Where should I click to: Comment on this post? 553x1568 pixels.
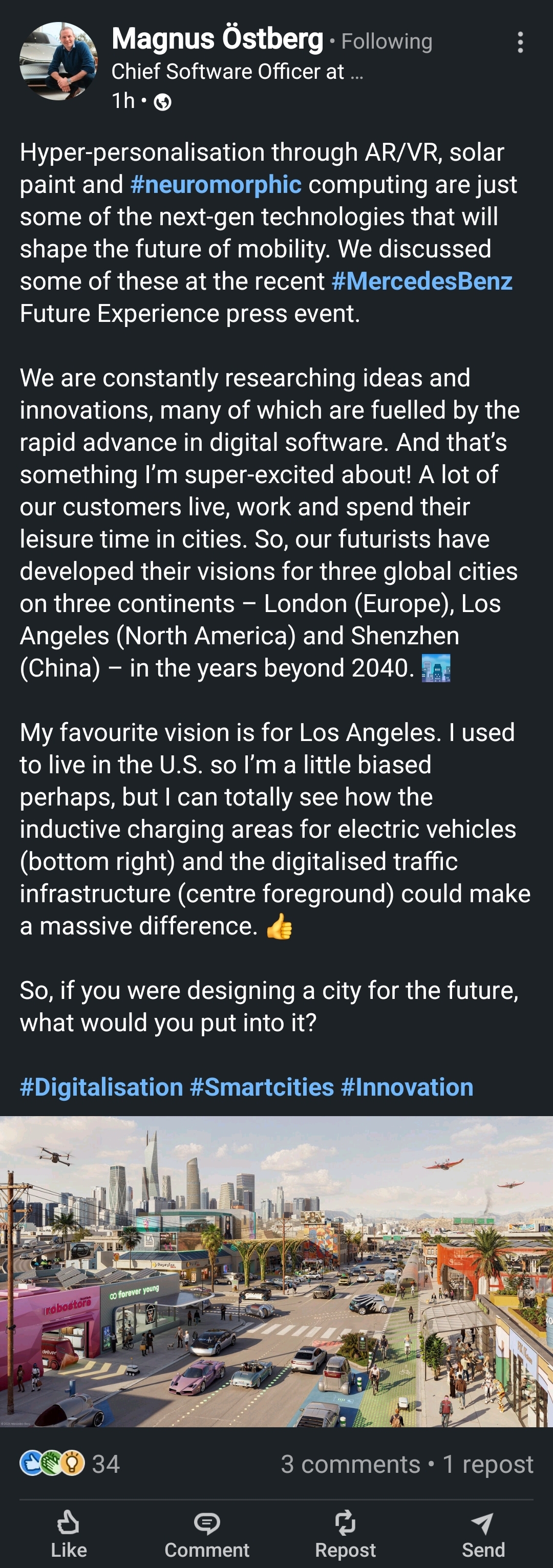click(206, 1533)
